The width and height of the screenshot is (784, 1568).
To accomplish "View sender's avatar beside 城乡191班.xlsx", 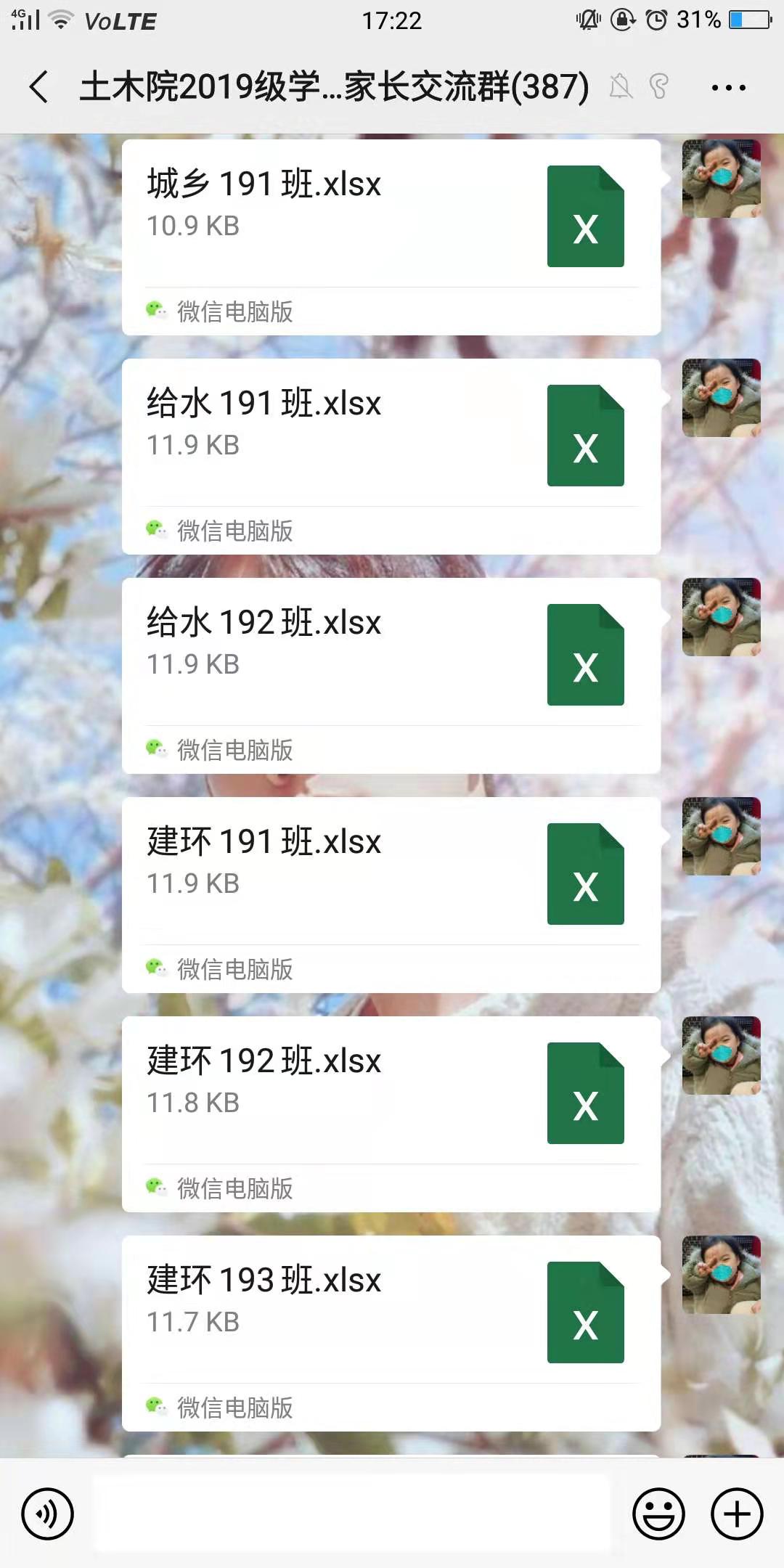I will 721,179.
